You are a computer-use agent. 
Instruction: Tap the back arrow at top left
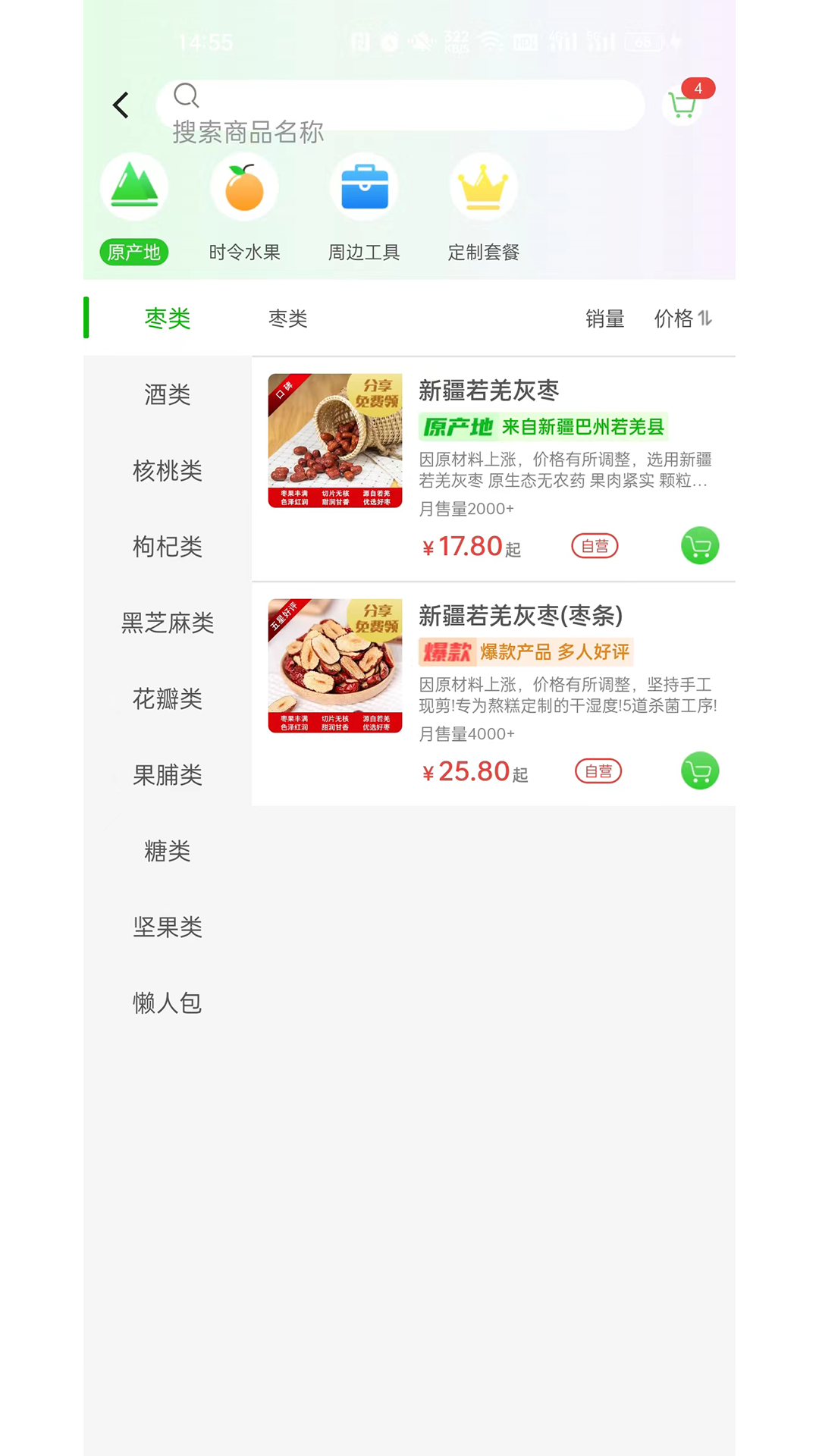coord(121,105)
